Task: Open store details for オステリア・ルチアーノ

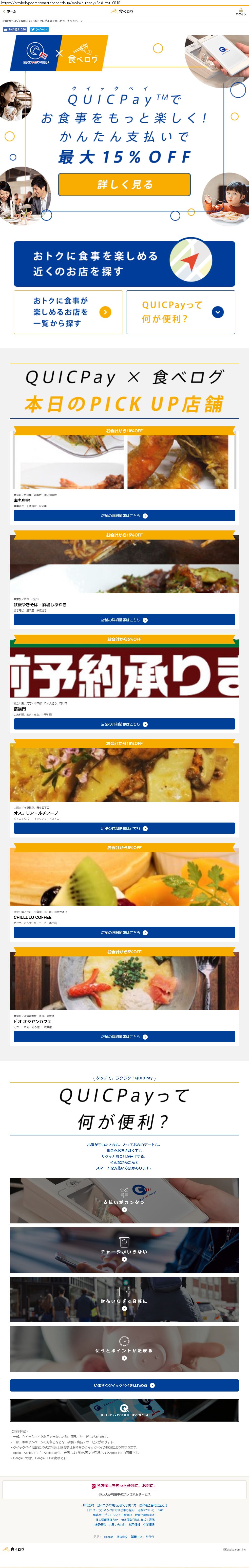Action: coord(124,828)
